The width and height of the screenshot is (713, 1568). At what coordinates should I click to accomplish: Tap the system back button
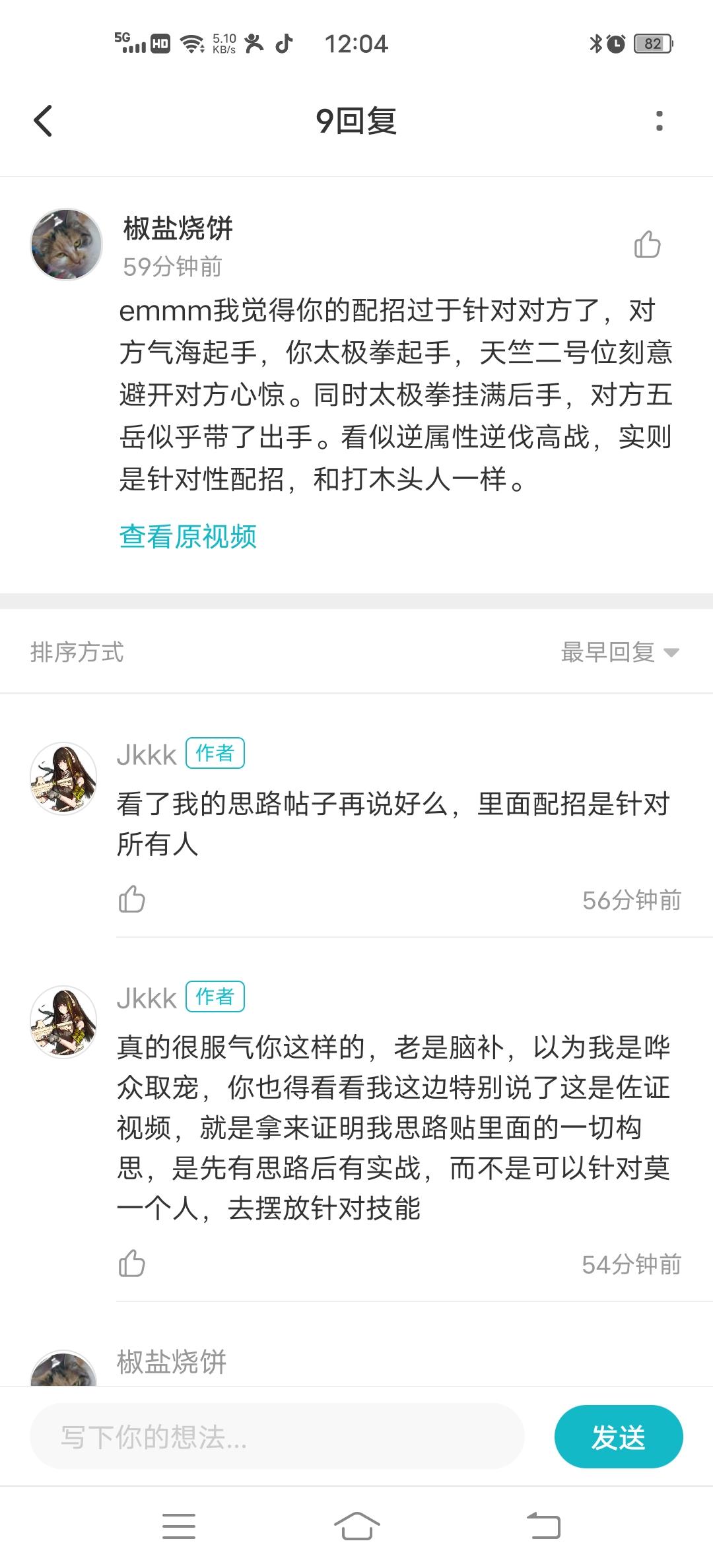point(543,1526)
